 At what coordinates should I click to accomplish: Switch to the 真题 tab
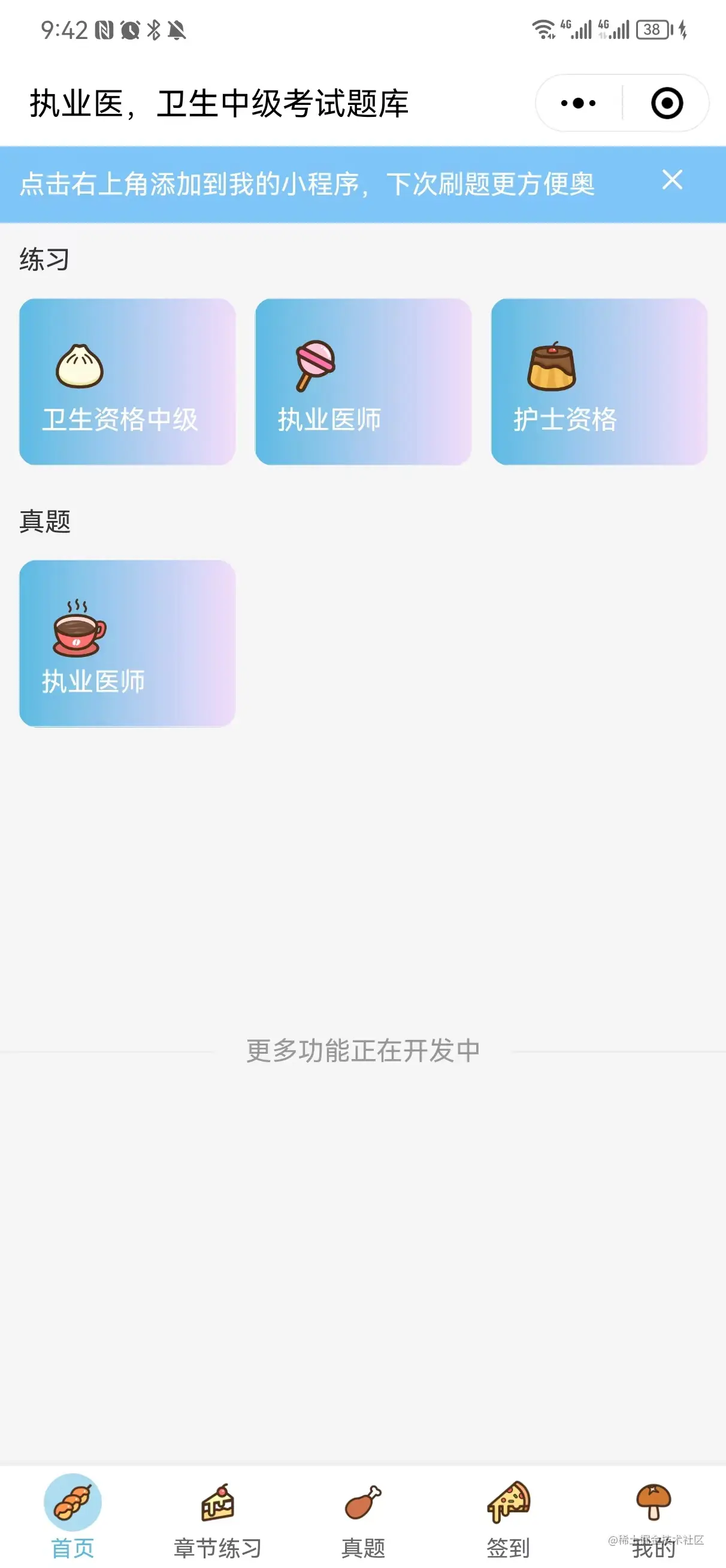(x=362, y=1515)
